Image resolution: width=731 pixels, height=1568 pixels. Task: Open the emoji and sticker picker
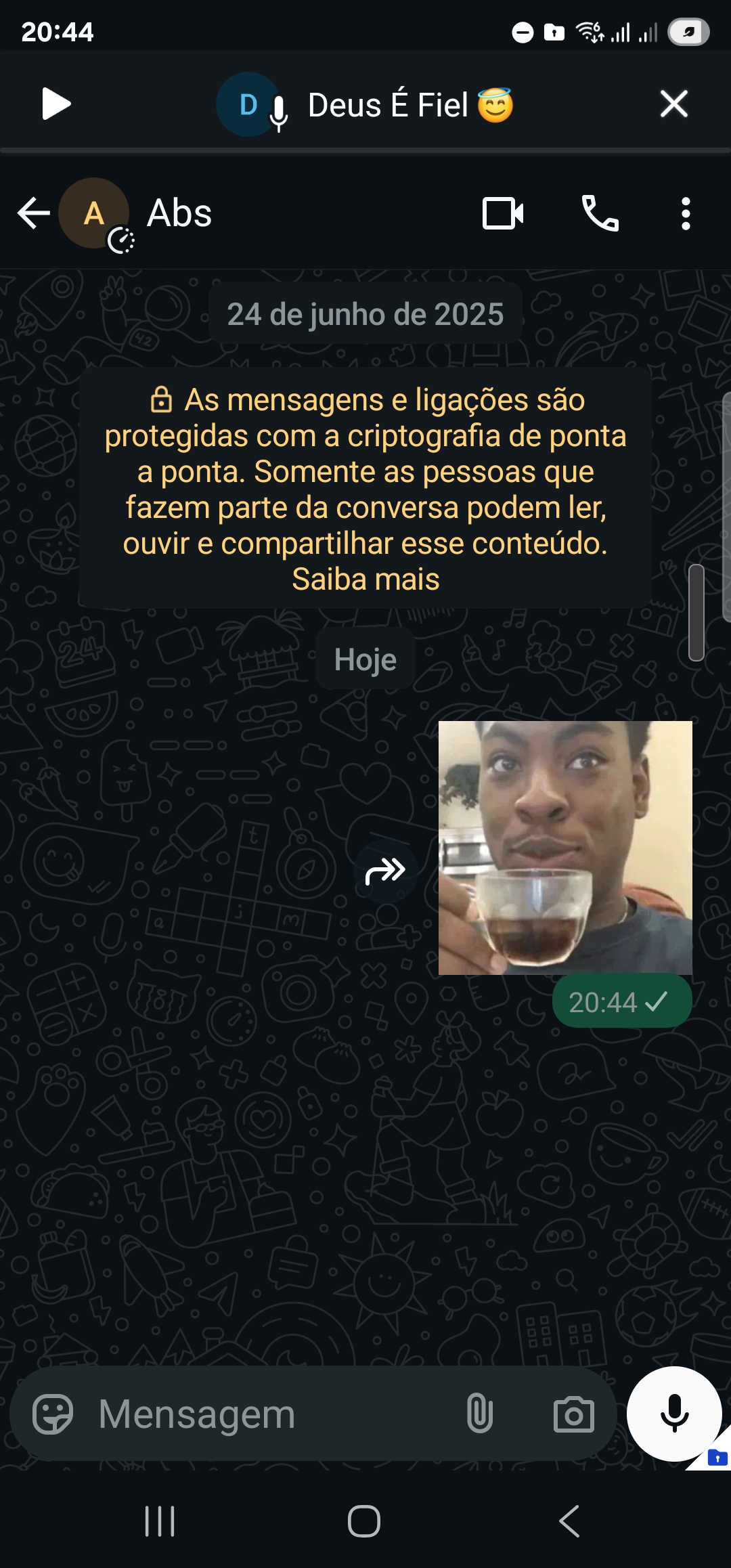53,1414
